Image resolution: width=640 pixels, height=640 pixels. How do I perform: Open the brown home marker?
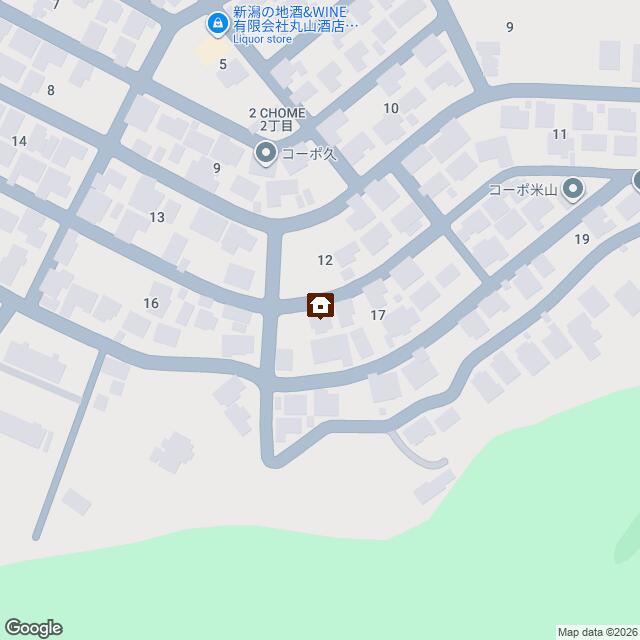320,306
